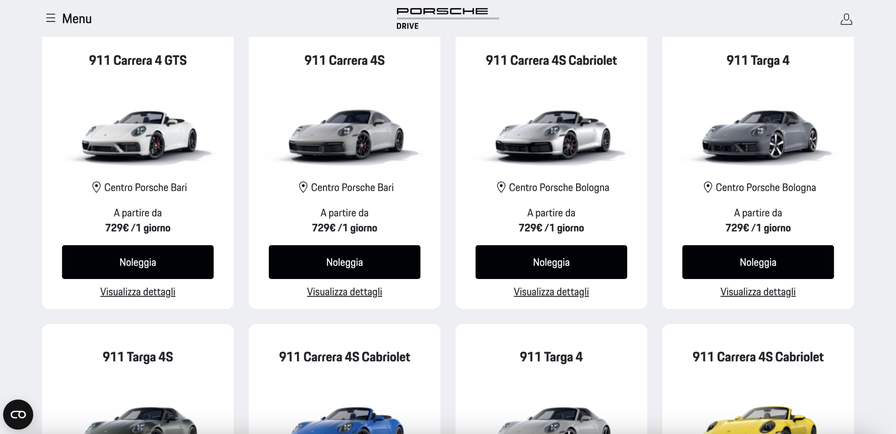Tap Noleggia for 911 Carrera 4S
896x434 pixels.
click(344, 262)
